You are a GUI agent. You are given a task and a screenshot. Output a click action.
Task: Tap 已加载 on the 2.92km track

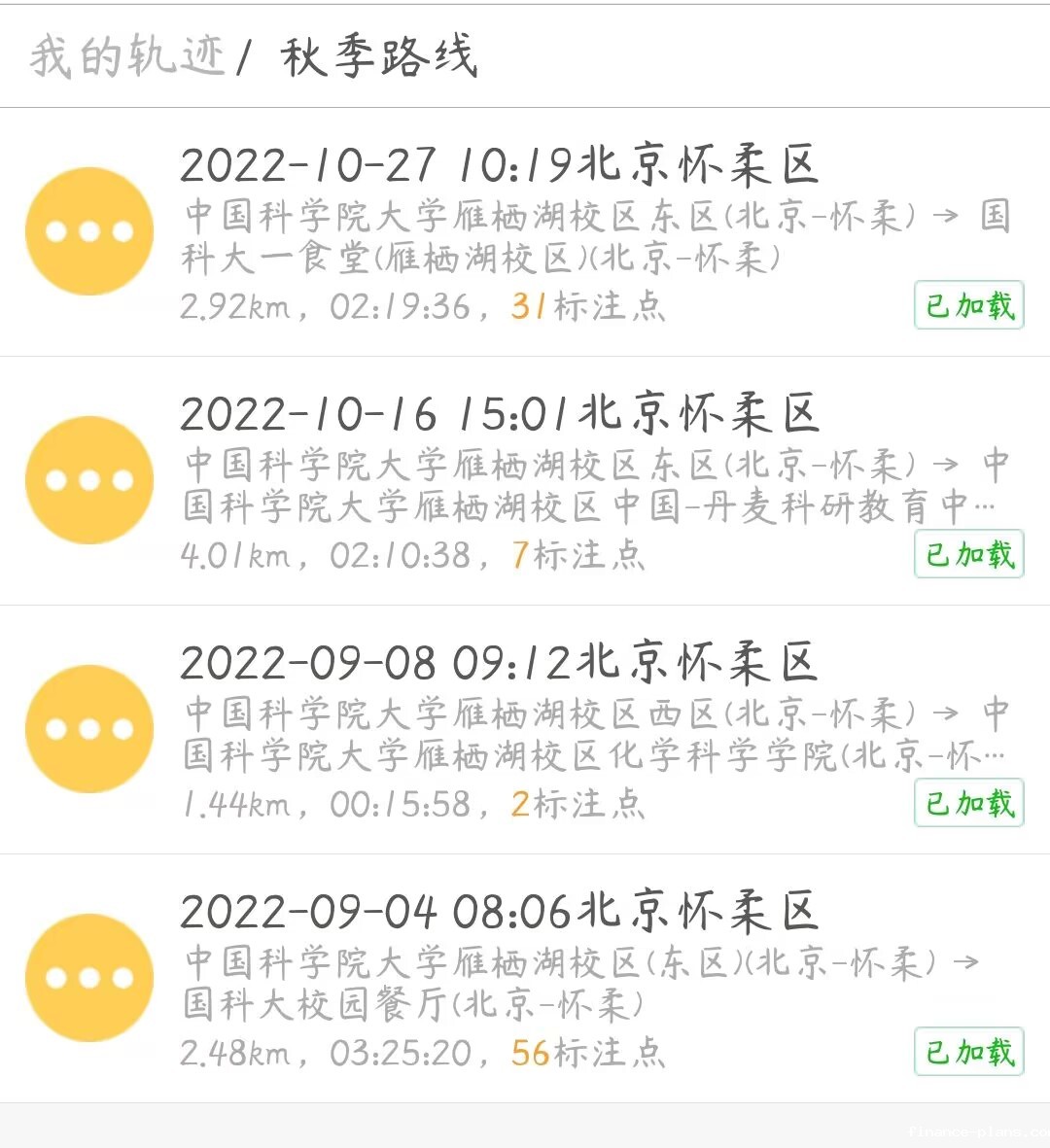point(968,306)
